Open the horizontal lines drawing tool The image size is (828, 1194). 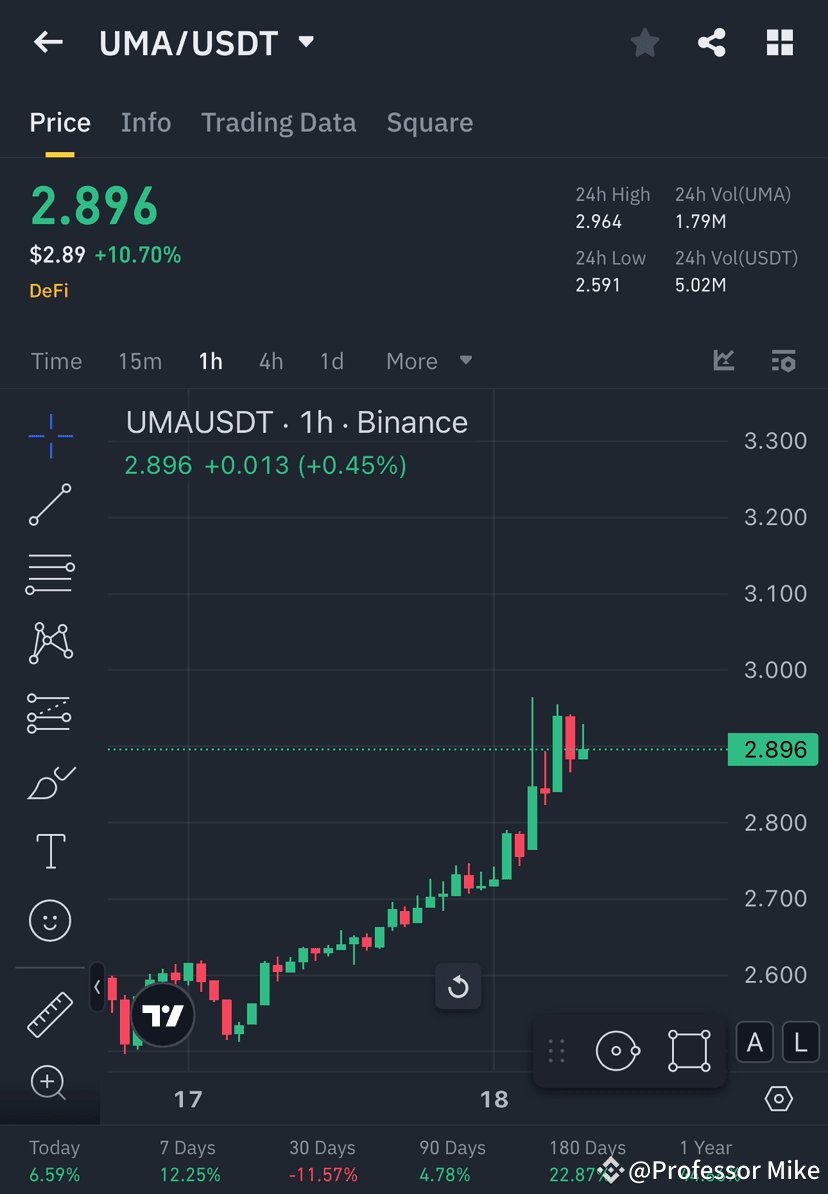pos(50,574)
